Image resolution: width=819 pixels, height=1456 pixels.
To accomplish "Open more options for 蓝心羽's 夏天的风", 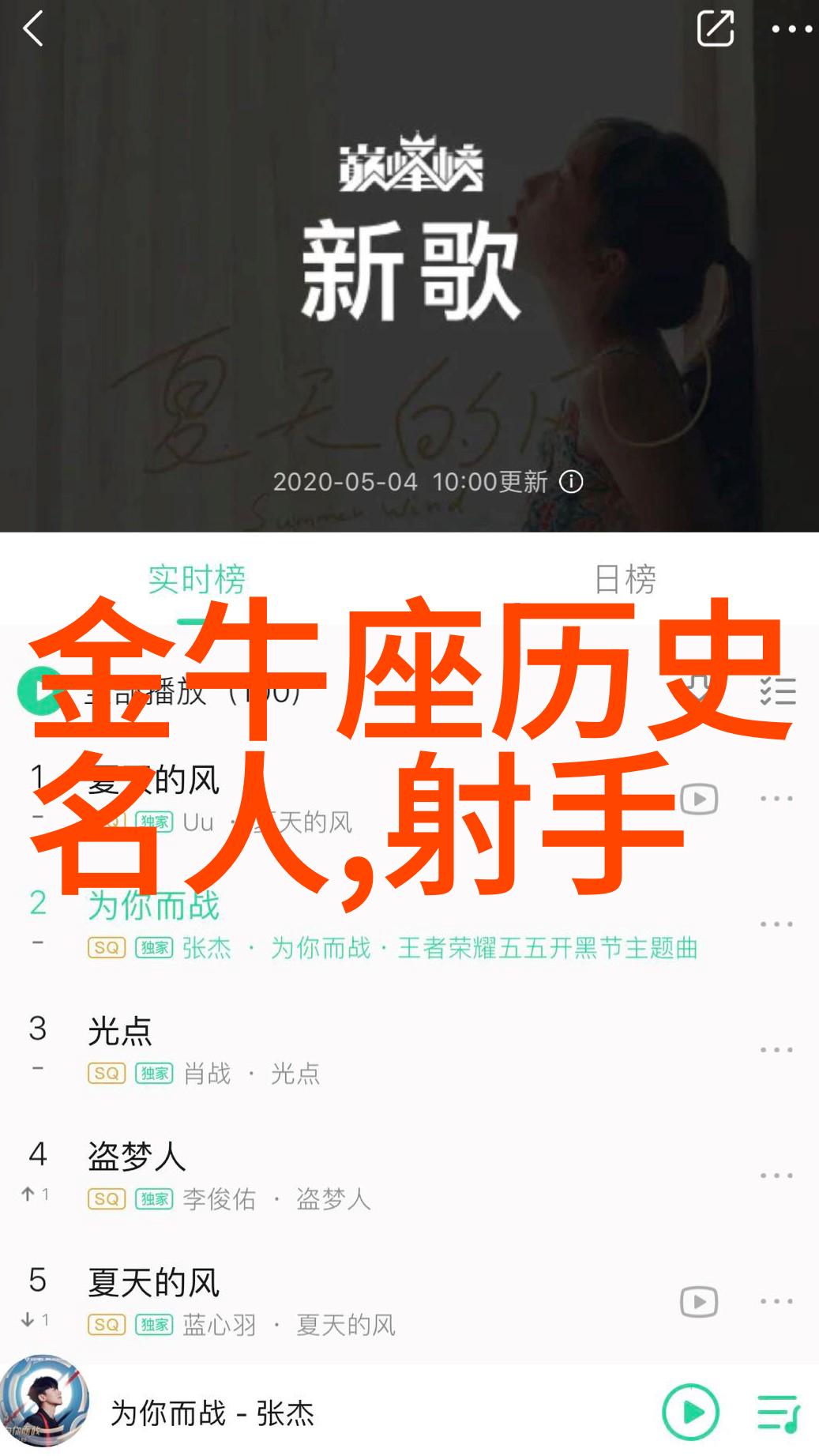I will pyautogui.click(x=776, y=1302).
